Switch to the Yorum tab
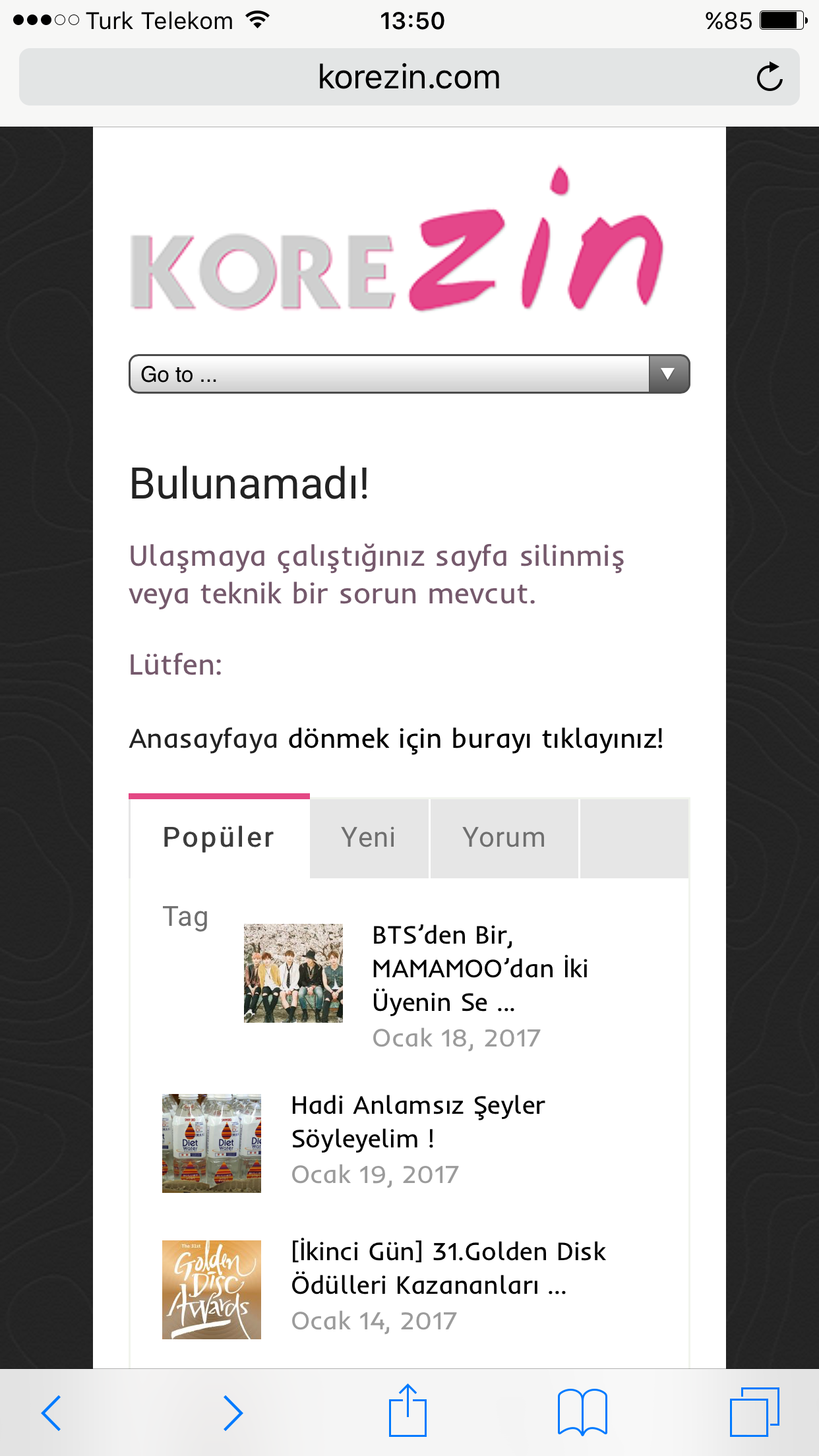 [504, 837]
